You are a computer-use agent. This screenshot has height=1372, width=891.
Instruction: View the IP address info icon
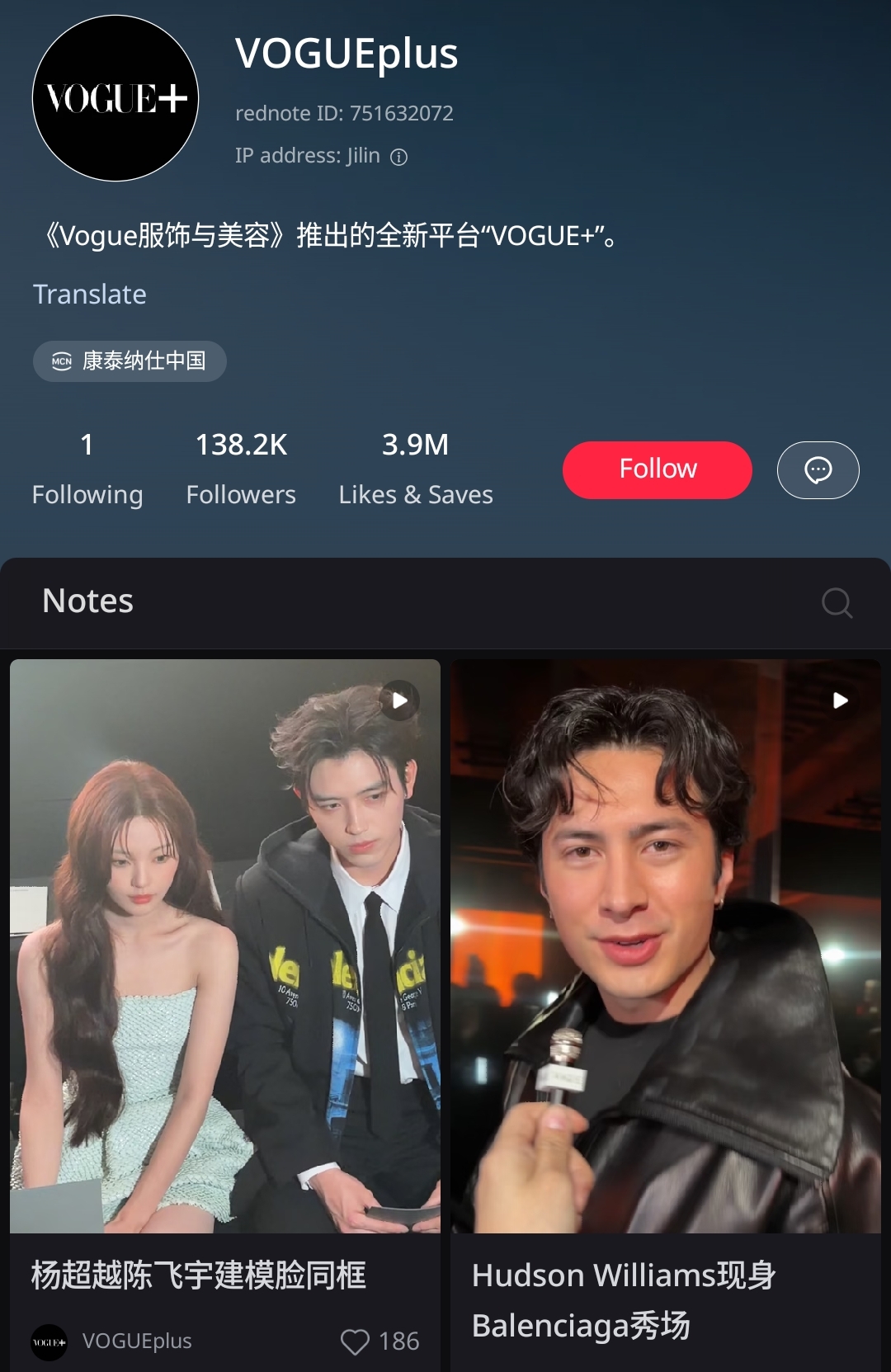click(399, 157)
